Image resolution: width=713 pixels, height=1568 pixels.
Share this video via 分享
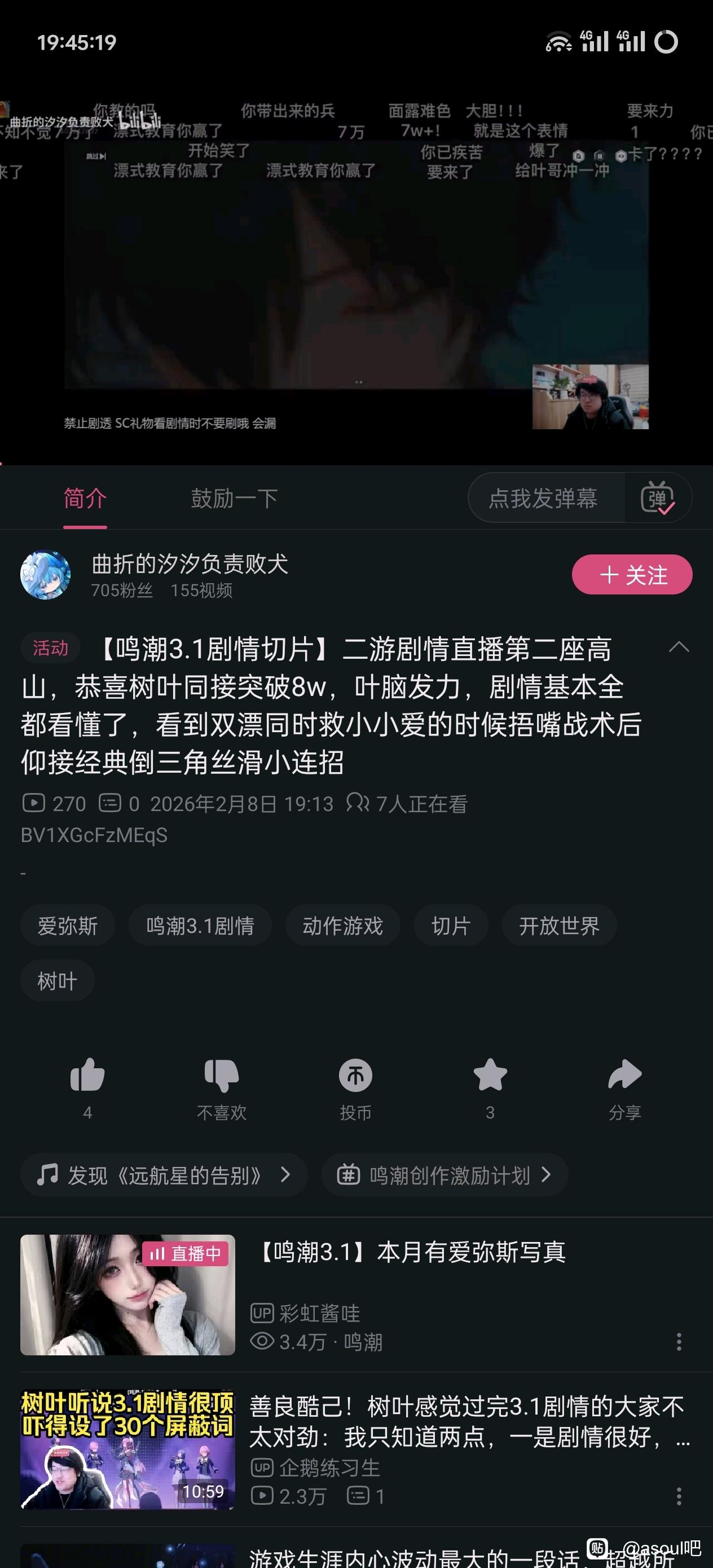coord(624,1076)
